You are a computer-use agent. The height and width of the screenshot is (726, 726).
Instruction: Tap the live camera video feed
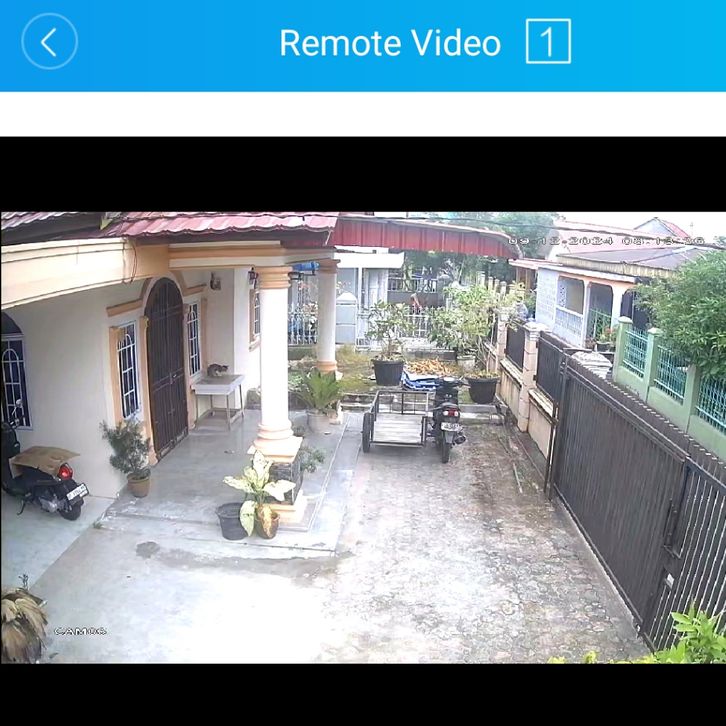(363, 437)
